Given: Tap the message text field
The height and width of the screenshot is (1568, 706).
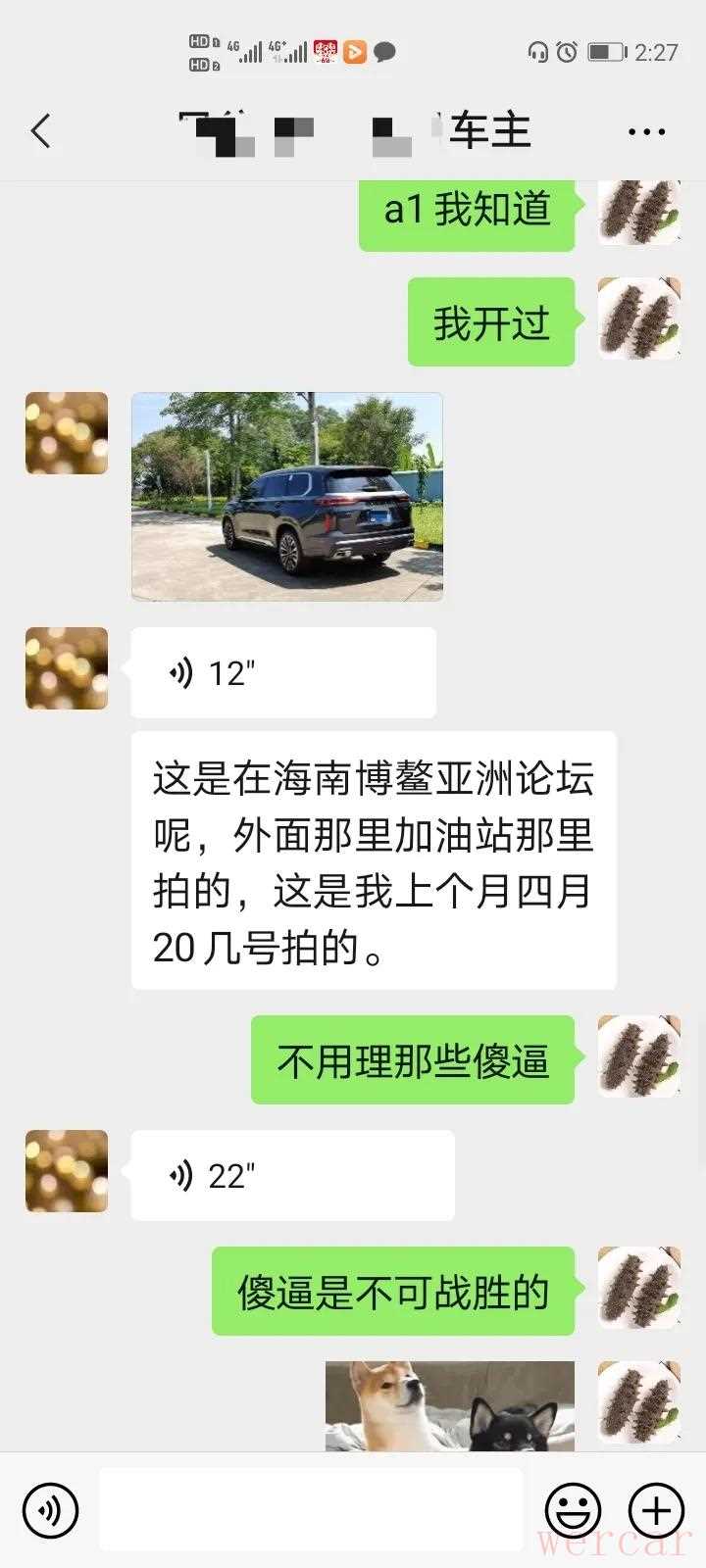Looking at the screenshot, I should 310,1510.
